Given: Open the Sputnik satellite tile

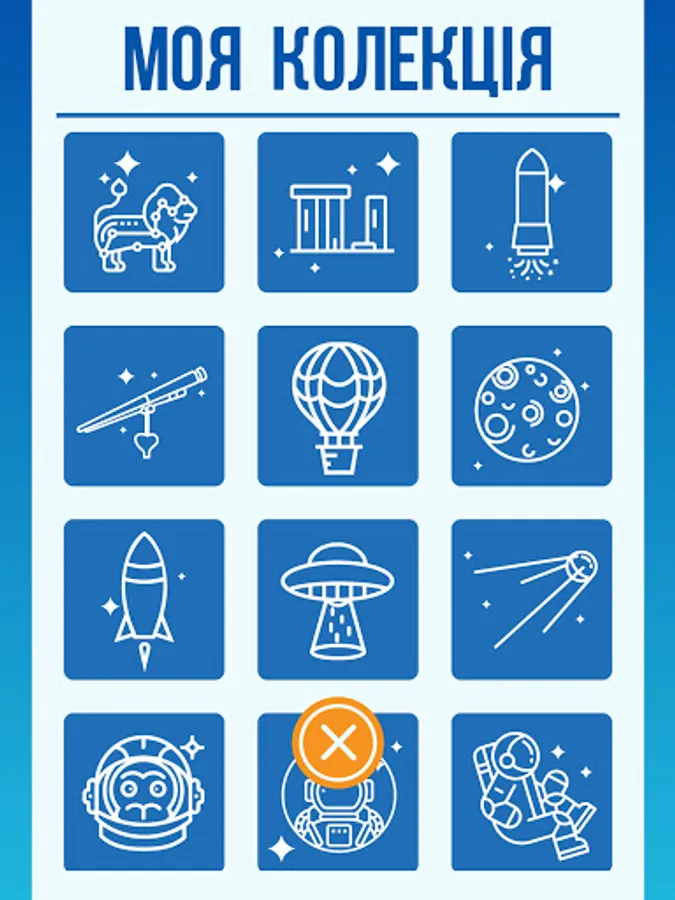Looking at the screenshot, I should click(x=532, y=599).
